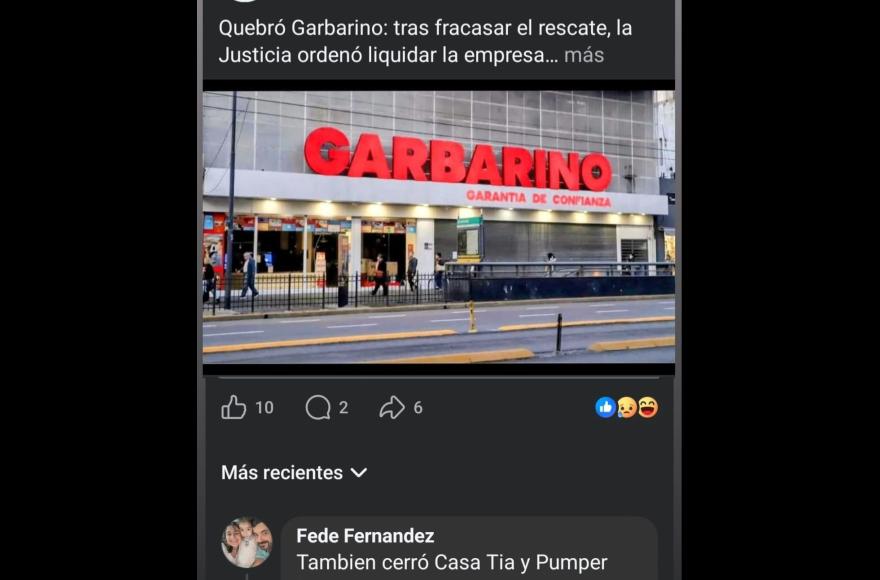Share the Garbarino post
Screen dimensions: 880x580
[x=392, y=407]
